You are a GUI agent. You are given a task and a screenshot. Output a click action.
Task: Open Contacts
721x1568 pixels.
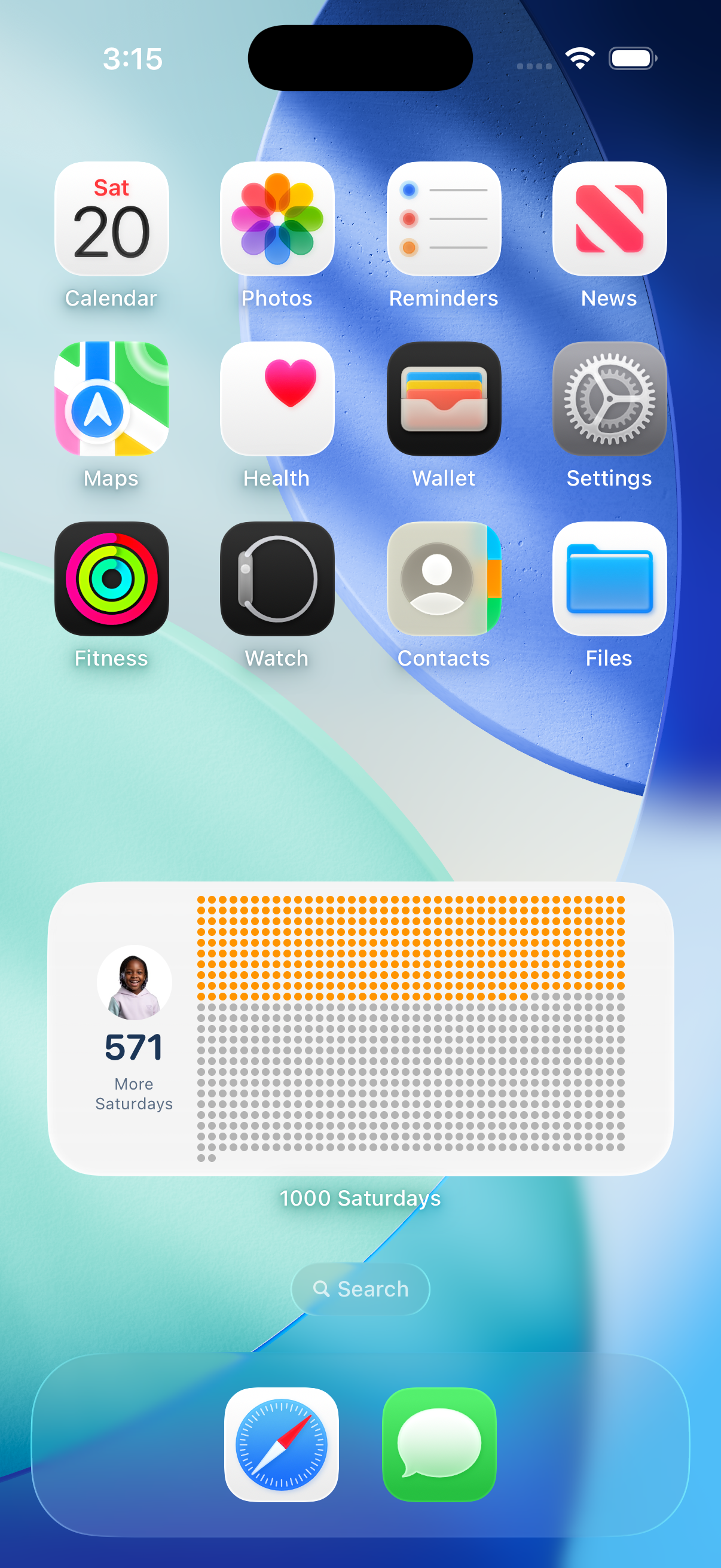[444, 579]
